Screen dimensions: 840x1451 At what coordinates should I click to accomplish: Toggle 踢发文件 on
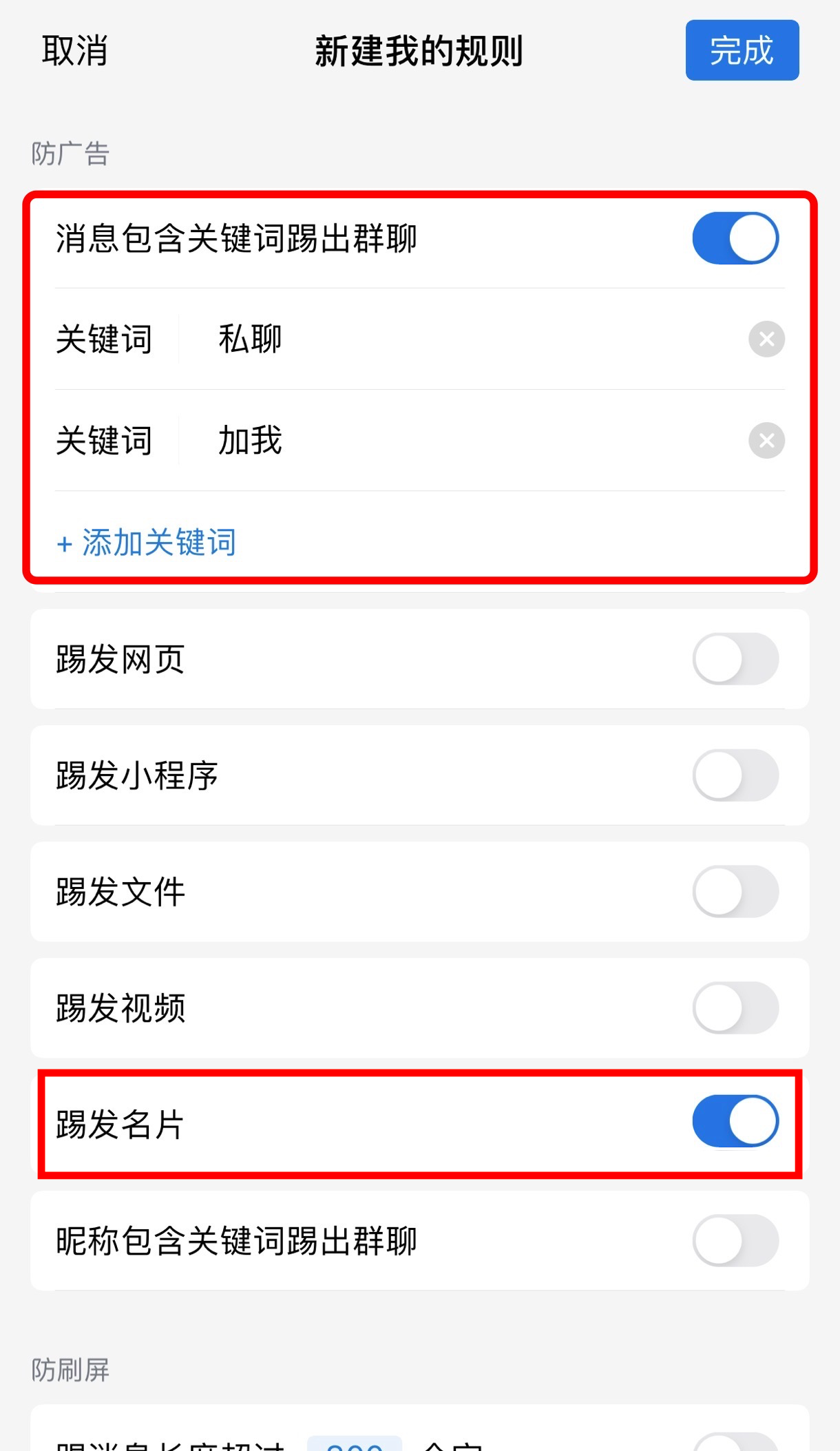(735, 892)
